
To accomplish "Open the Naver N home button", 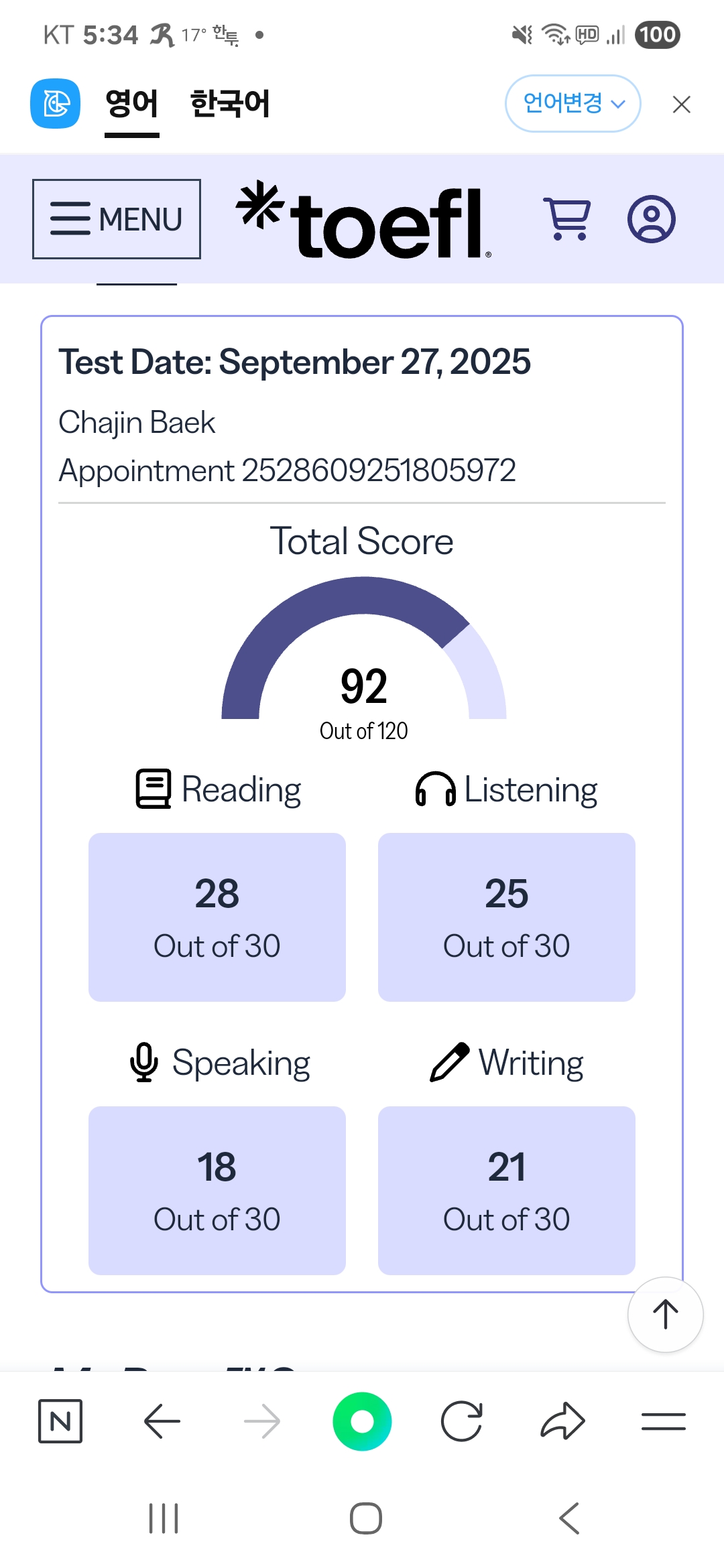I will click(x=60, y=1421).
